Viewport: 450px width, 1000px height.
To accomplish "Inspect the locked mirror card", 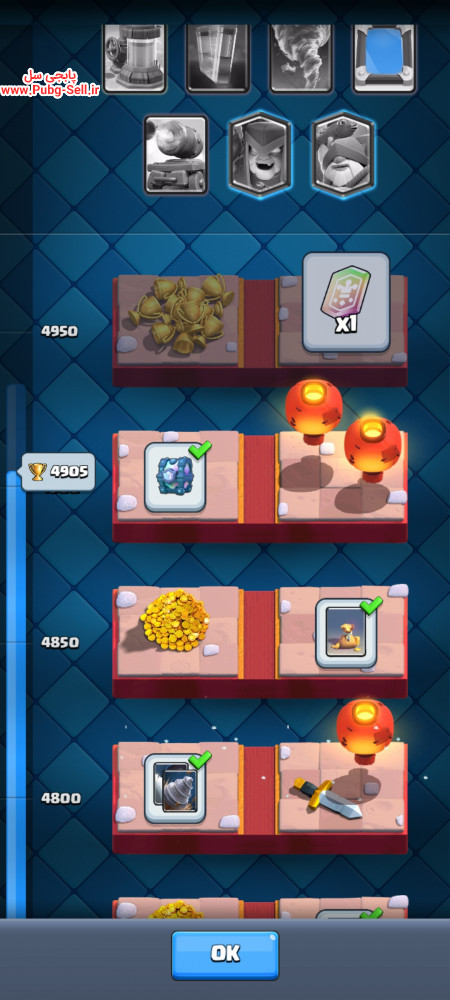I will [384, 59].
